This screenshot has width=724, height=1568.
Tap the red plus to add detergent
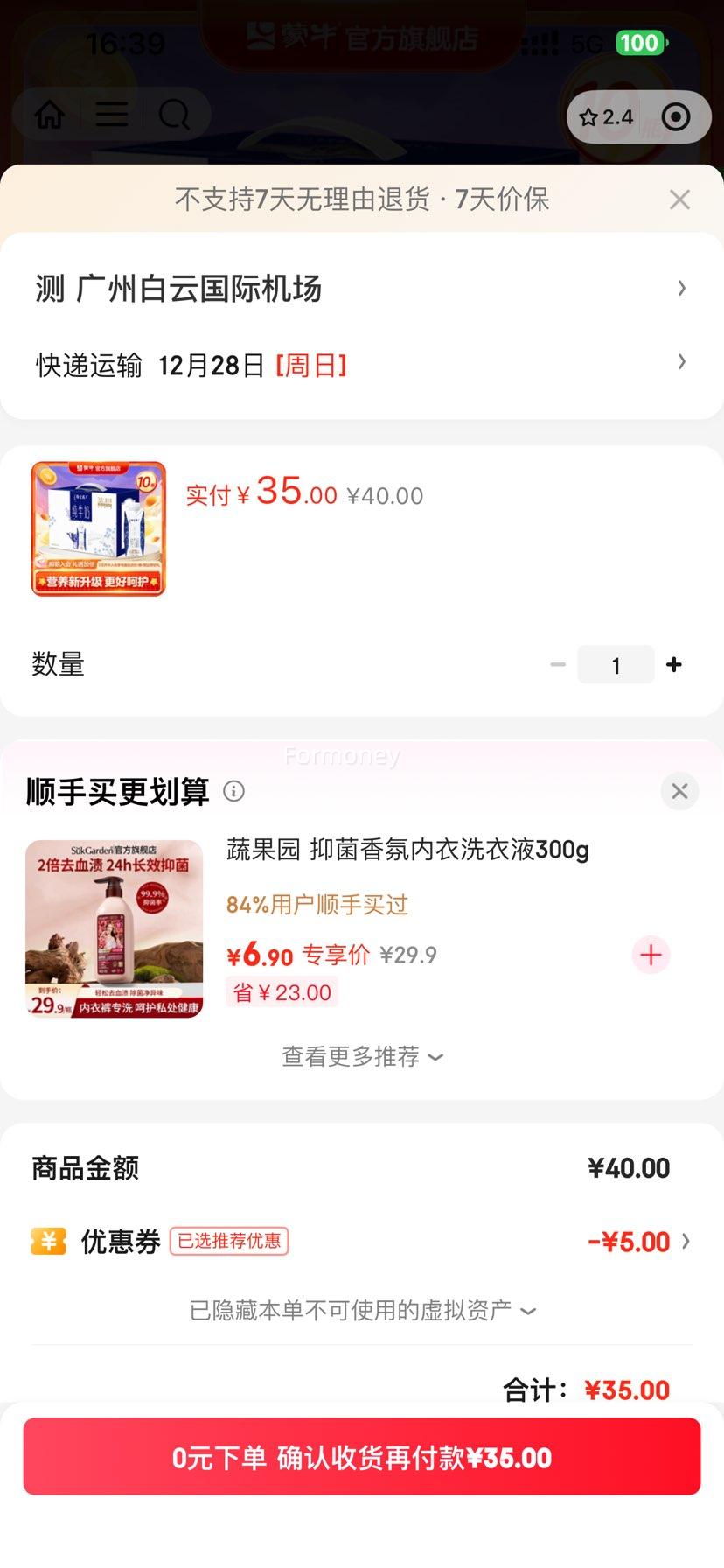point(651,955)
